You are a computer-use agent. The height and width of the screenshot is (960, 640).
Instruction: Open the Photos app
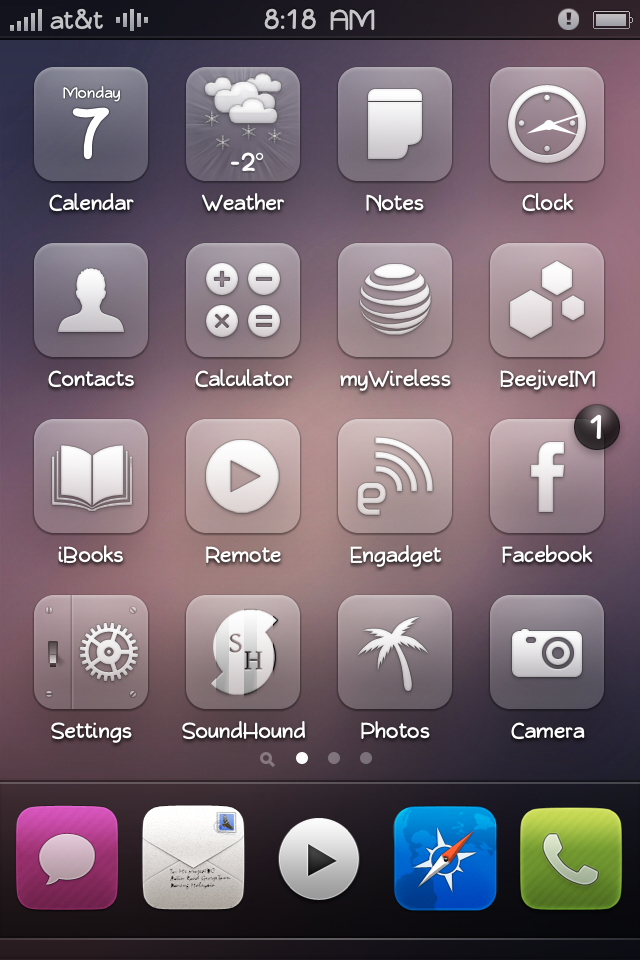tap(395, 653)
